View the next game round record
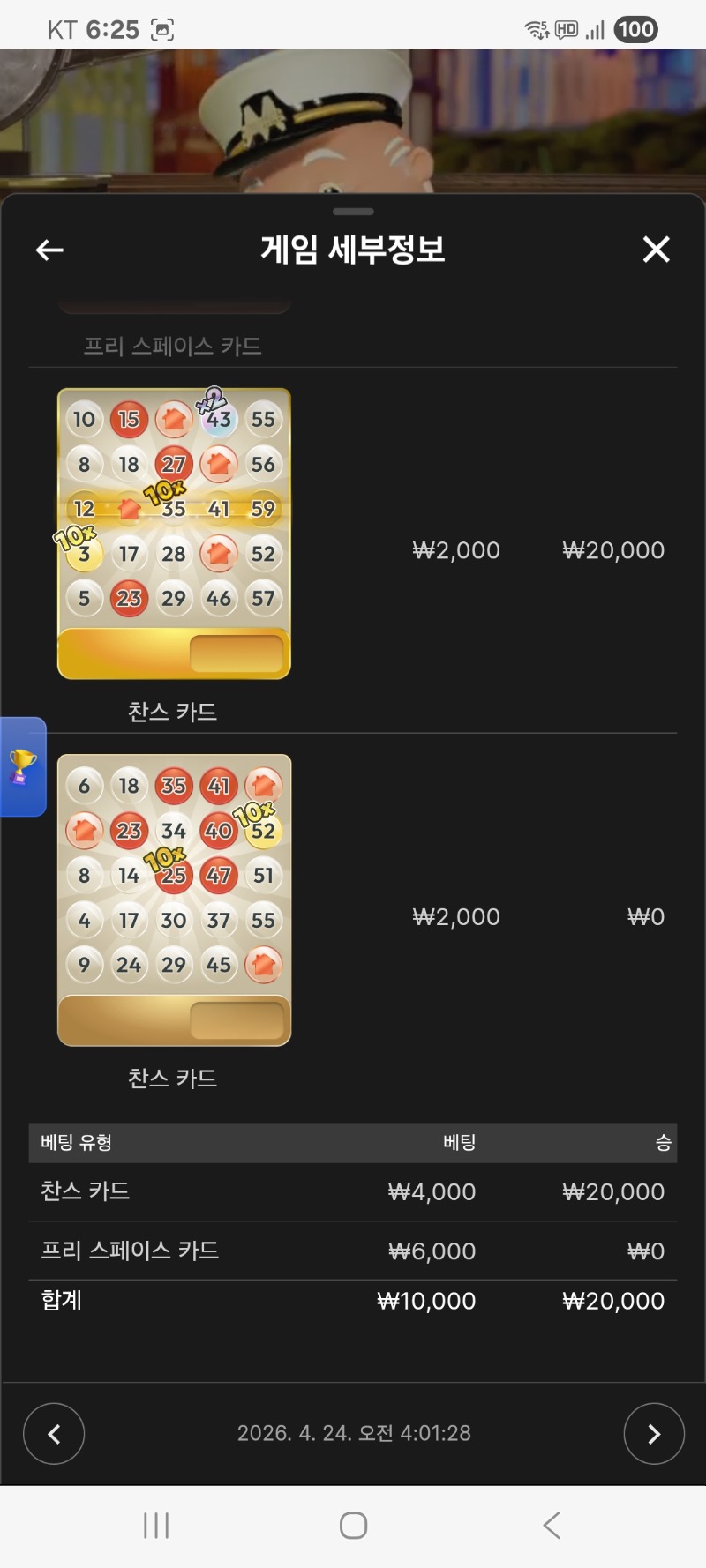The width and height of the screenshot is (706, 1568). click(x=653, y=1433)
